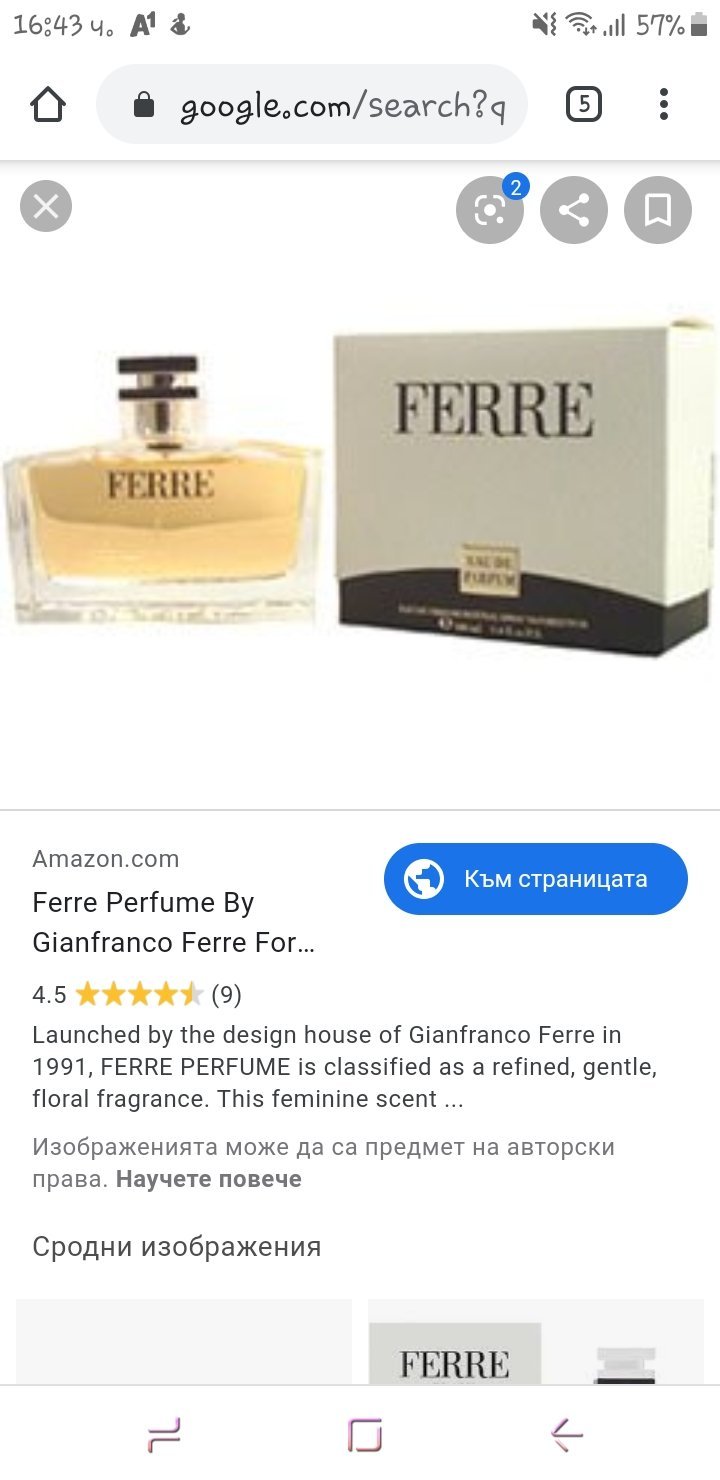Search this image with Lens

(490, 210)
